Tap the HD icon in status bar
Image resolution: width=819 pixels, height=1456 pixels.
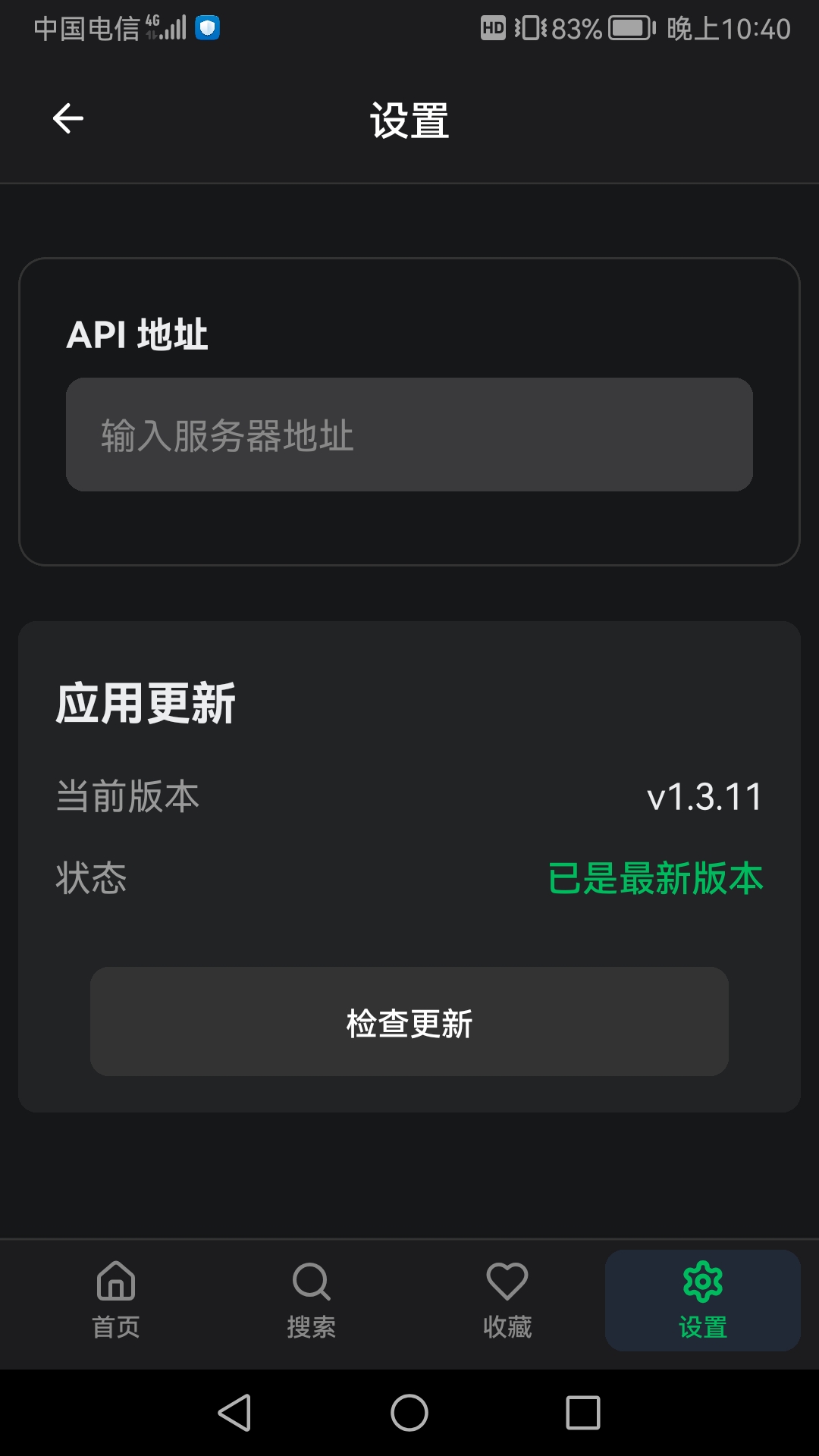coord(494,29)
